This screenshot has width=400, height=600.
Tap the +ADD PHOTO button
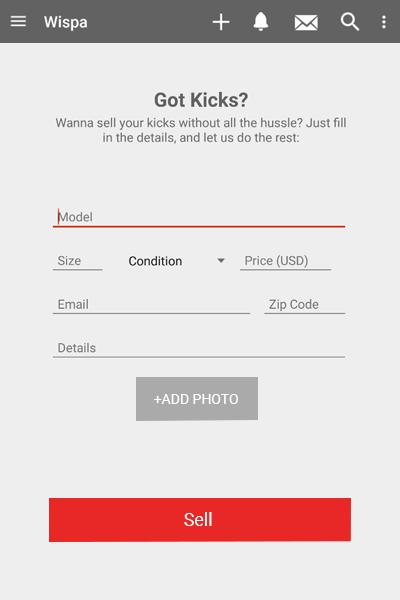pos(197,399)
